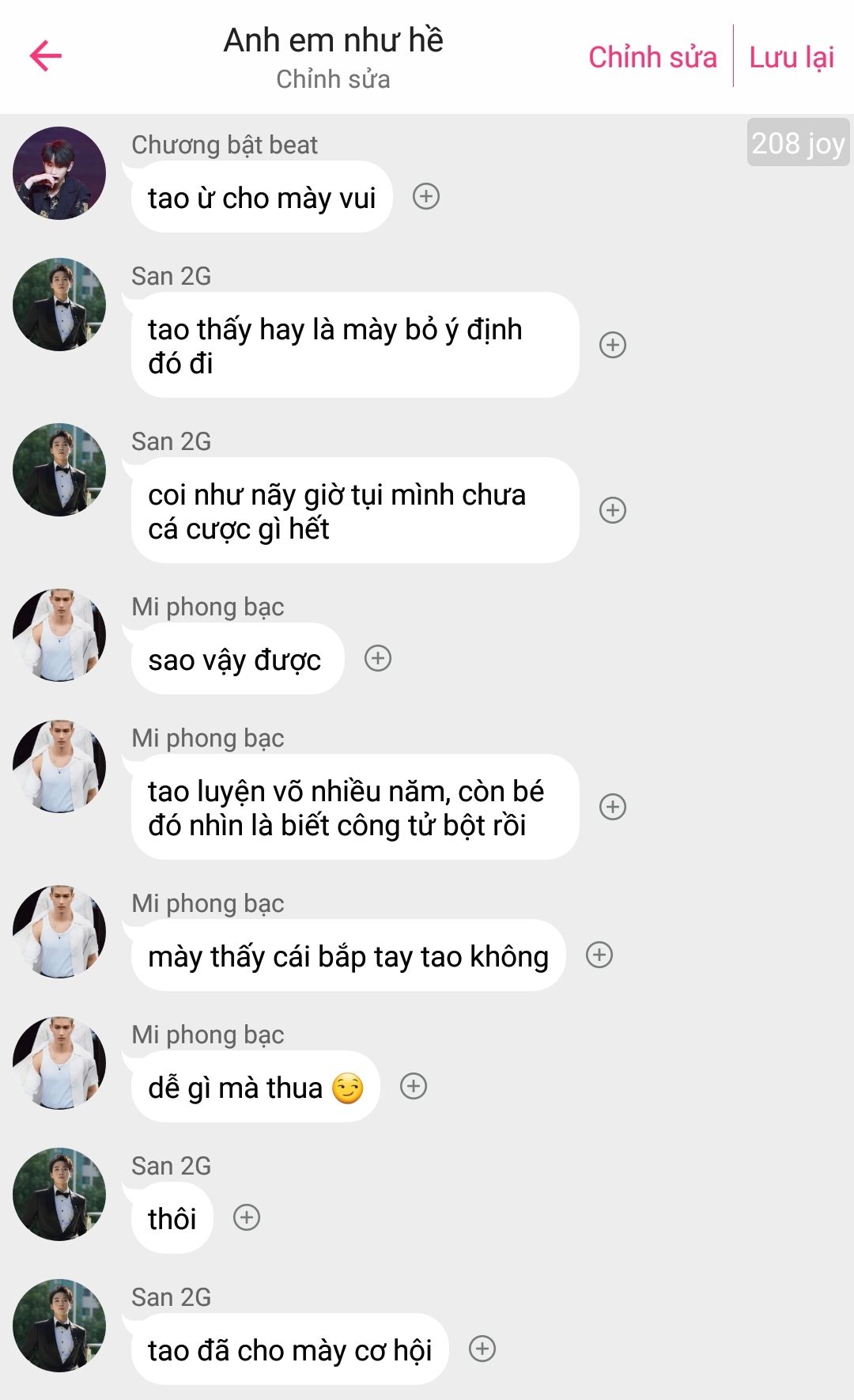Tap plus icon beside "tao luyện võ nhiều năm" message
Image resolution: width=854 pixels, height=1400 pixels.
(x=613, y=807)
